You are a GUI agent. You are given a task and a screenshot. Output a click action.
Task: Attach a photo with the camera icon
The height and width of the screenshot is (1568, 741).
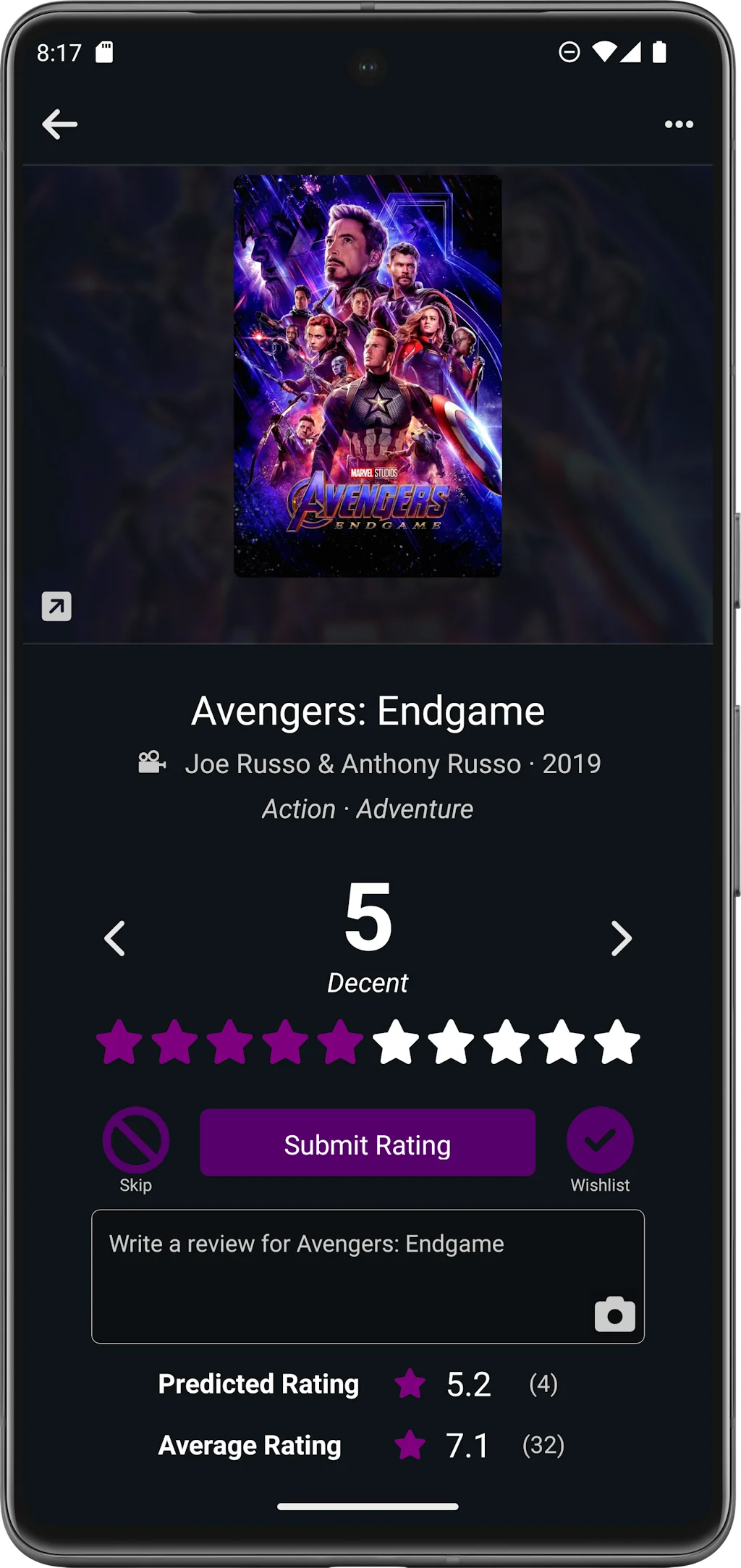[x=614, y=1314]
